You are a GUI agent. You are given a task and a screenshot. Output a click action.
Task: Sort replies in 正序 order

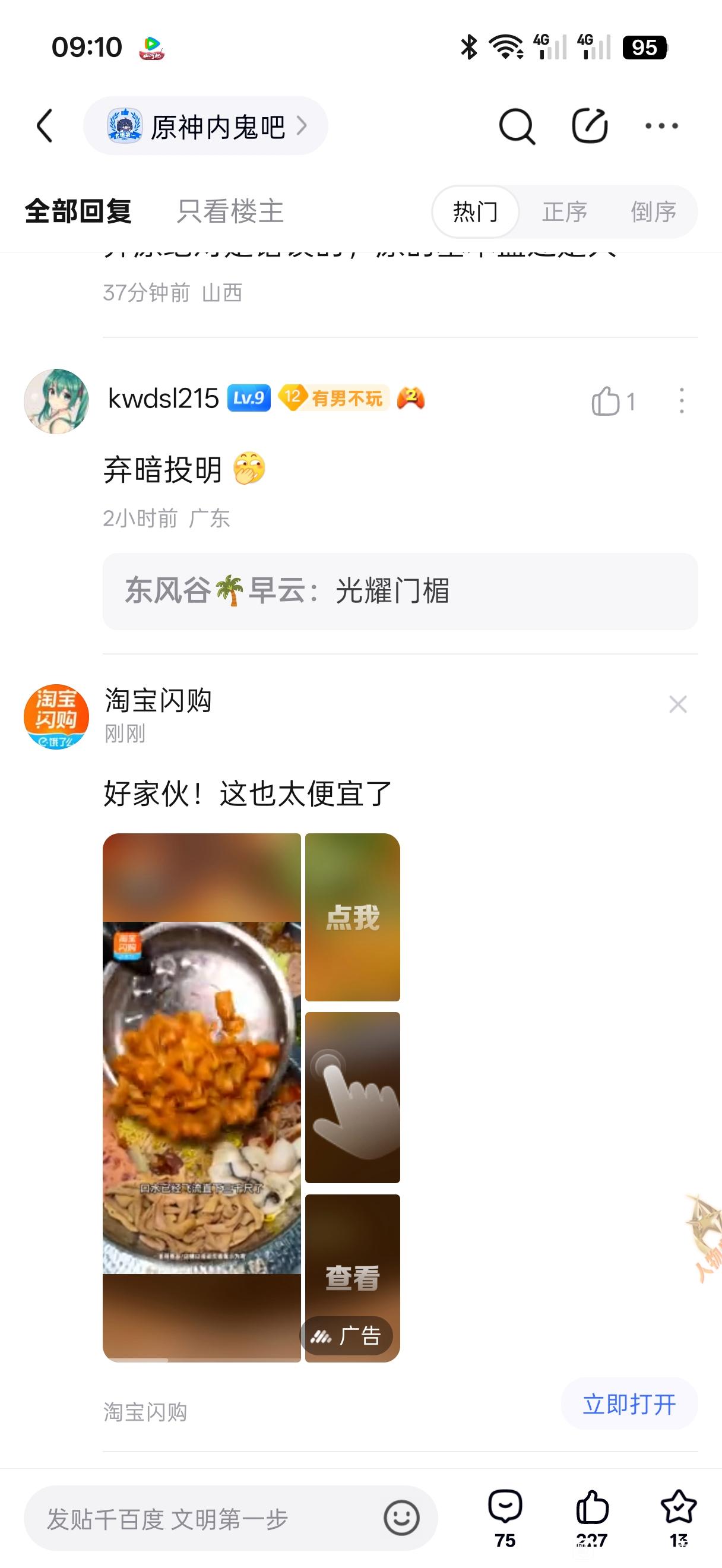565,212
